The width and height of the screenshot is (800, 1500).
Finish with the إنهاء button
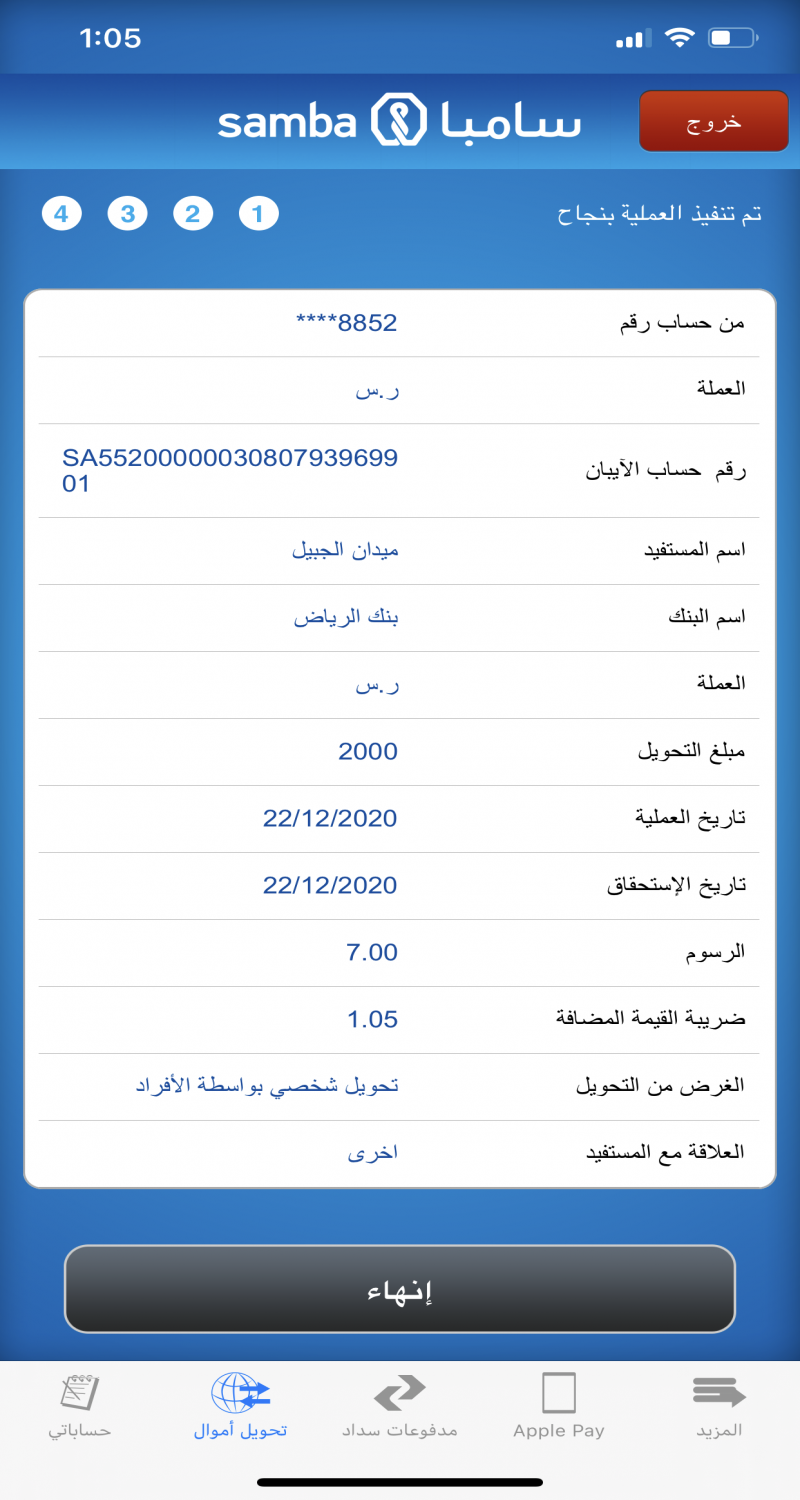pos(400,1289)
